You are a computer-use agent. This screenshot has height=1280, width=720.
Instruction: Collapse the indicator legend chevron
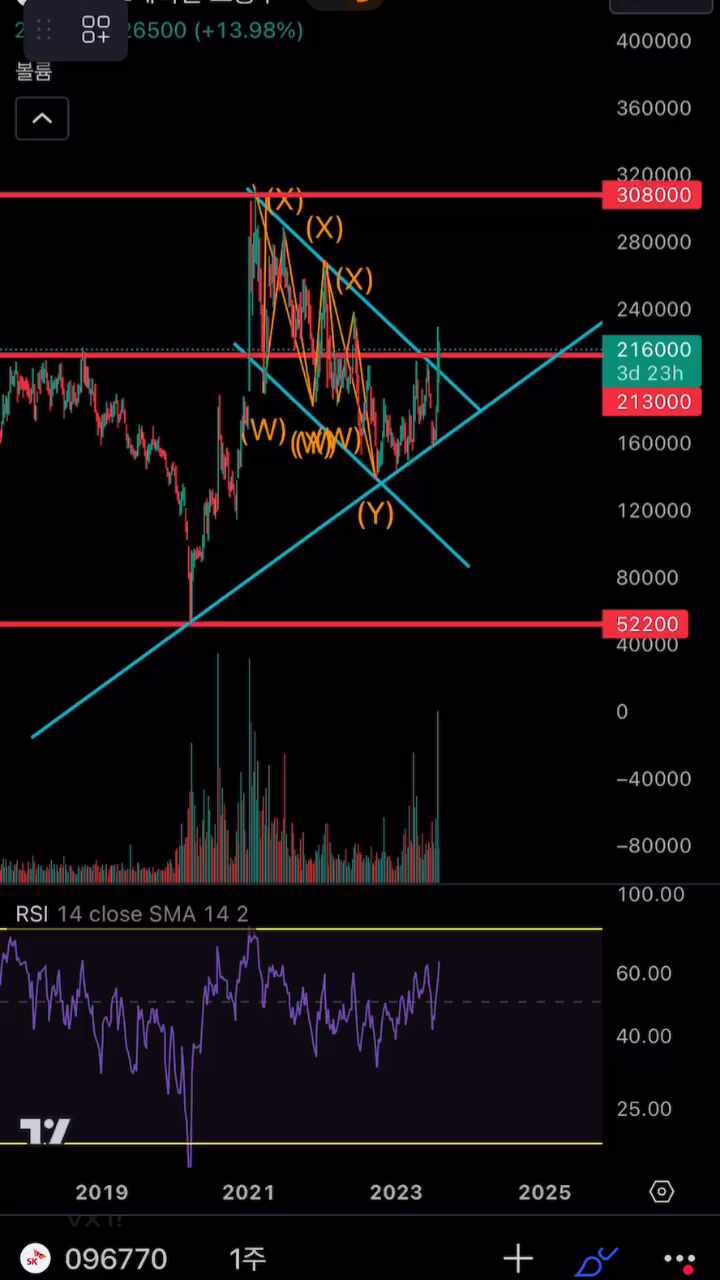42,119
